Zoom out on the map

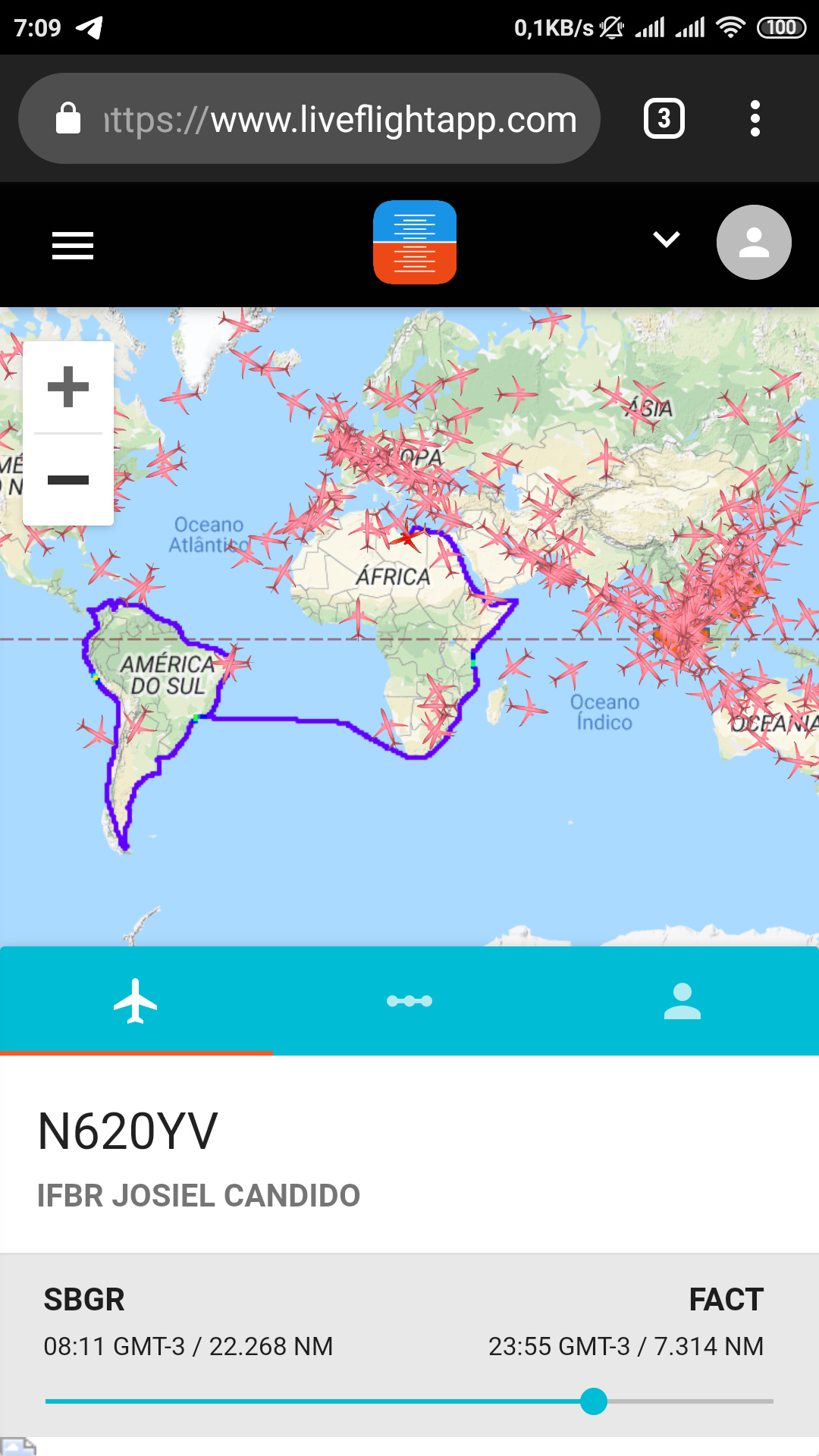tap(68, 480)
